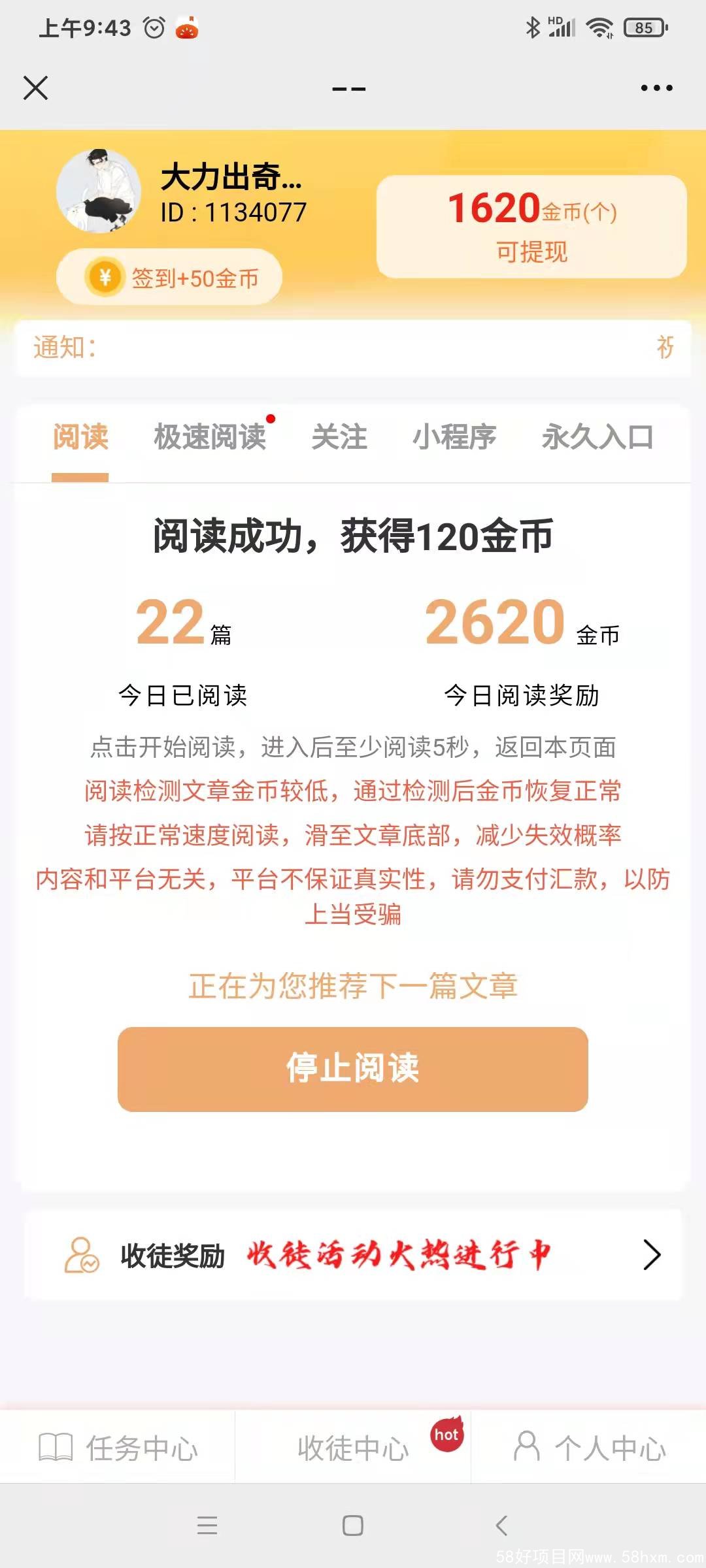Open 收徒中心 in the bottom bar
Screen dimensions: 706x1568
353,1448
